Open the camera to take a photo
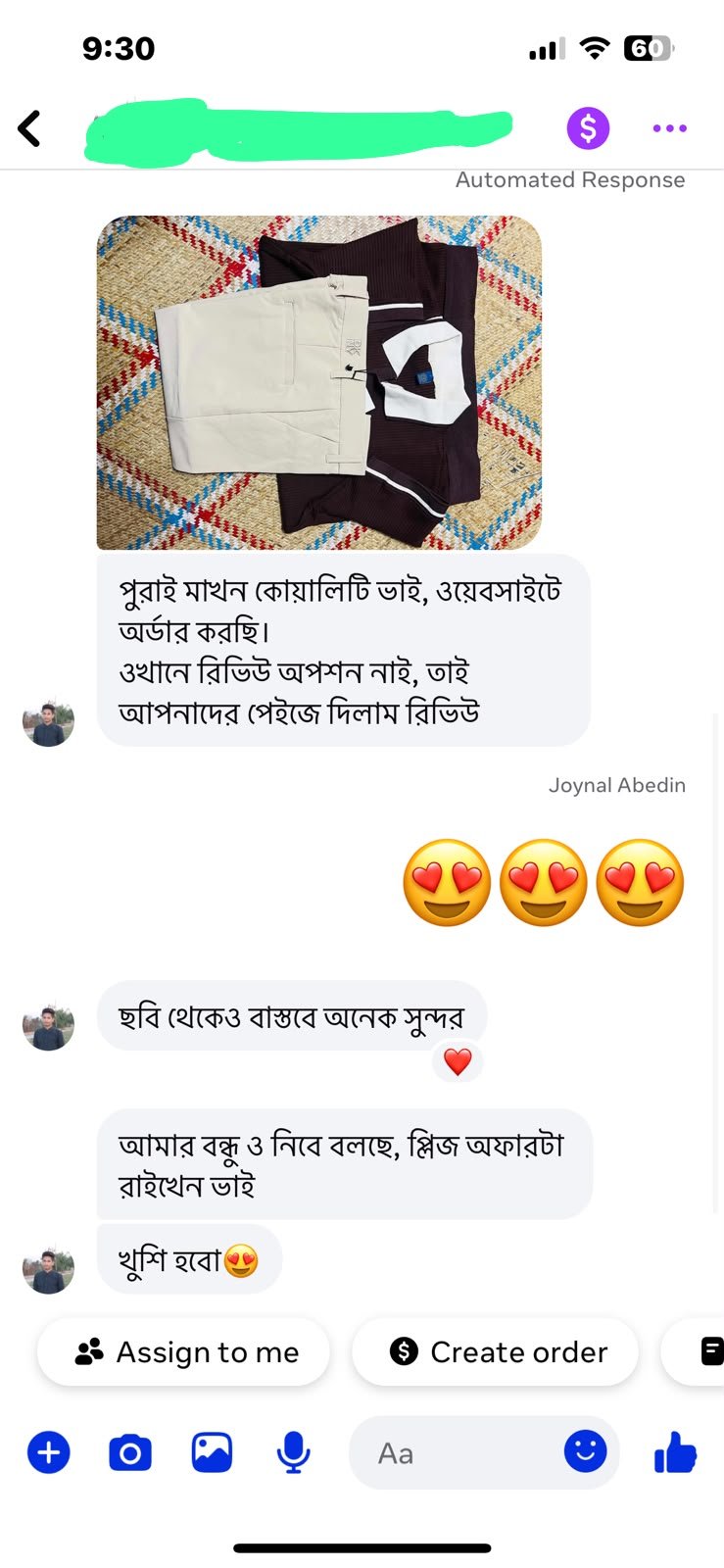 coord(130,1452)
